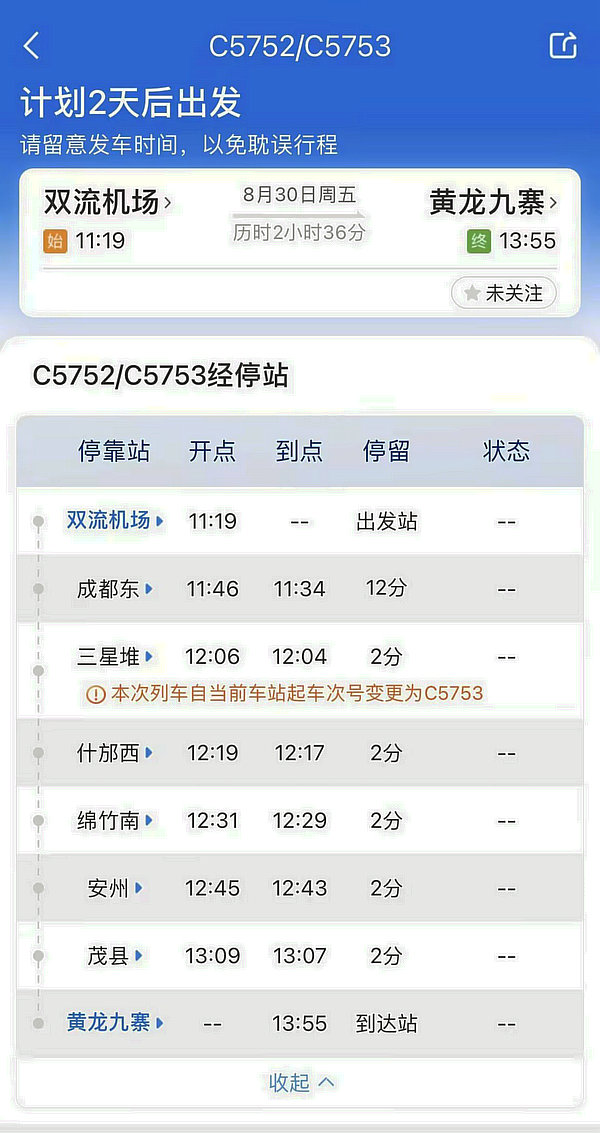Share the C5752/C5753 train details

(x=563, y=46)
